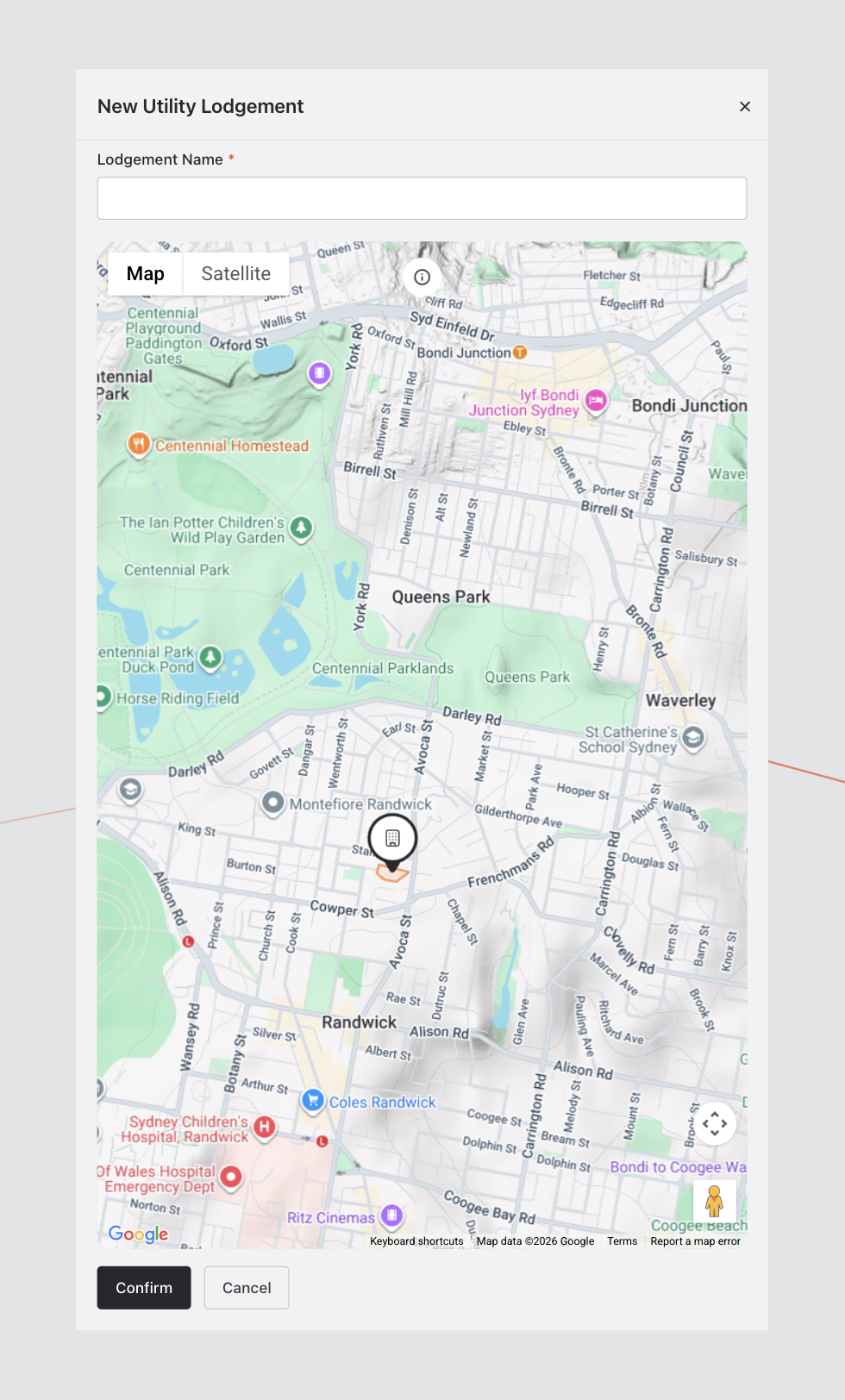The image size is (845, 1400).
Task: Select Montefiore Randwick place marker
Action: pos(272,803)
